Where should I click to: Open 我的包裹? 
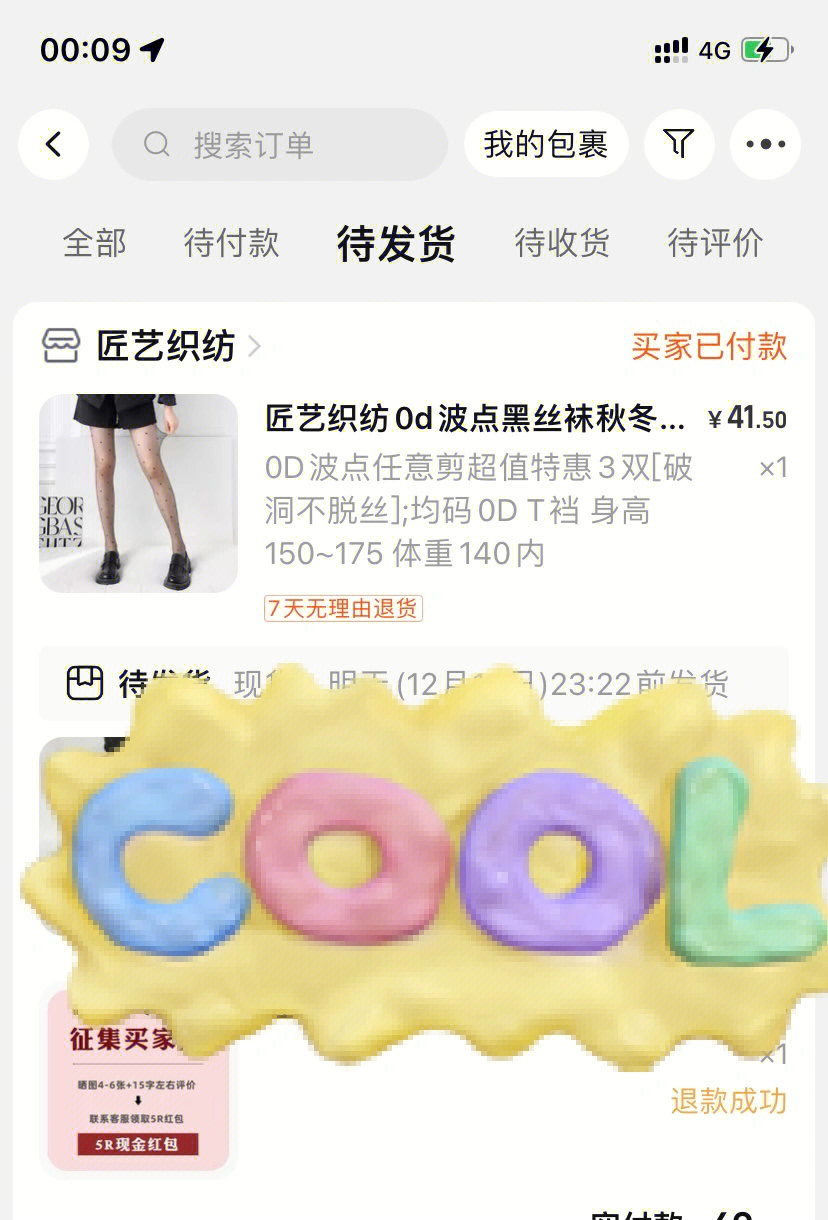point(545,145)
